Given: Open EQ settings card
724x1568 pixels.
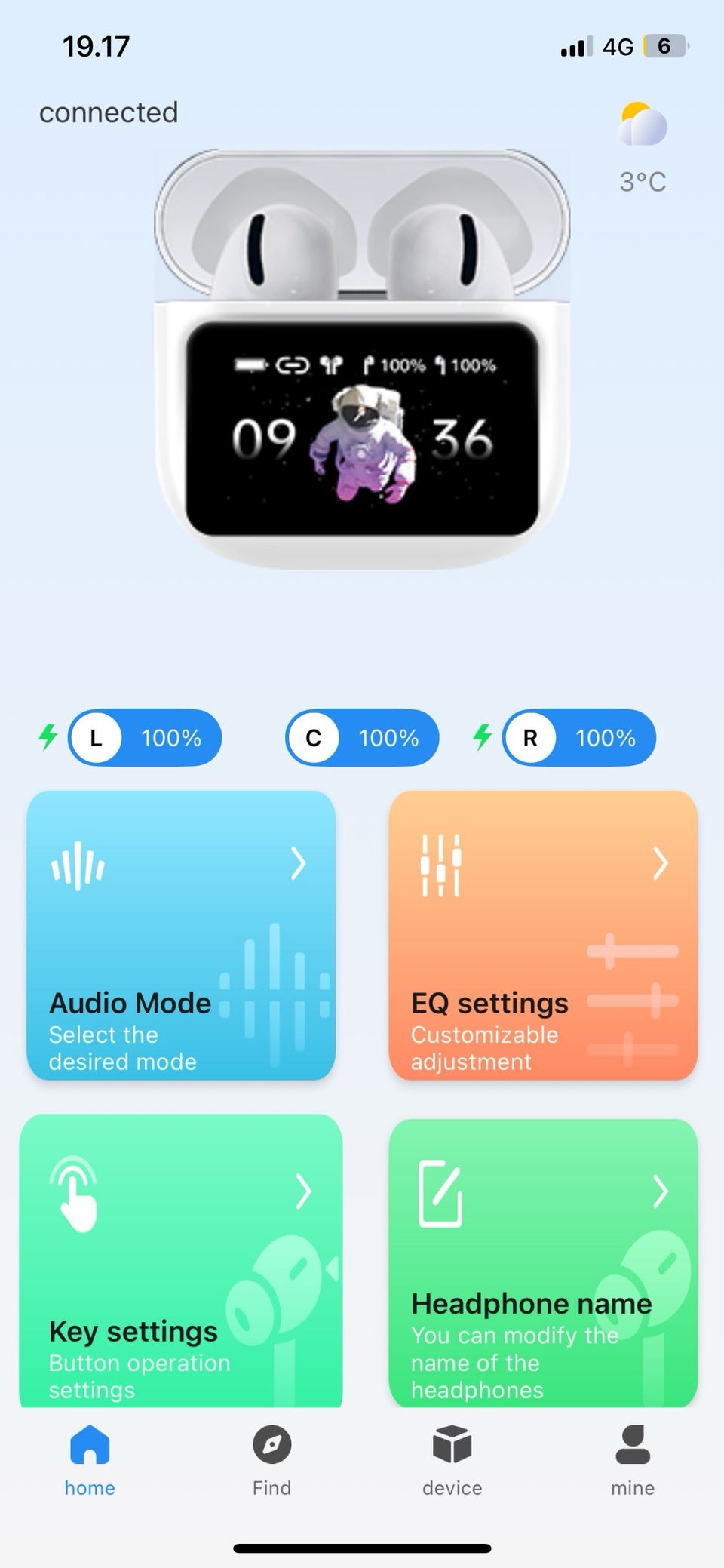Looking at the screenshot, I should coord(543,935).
